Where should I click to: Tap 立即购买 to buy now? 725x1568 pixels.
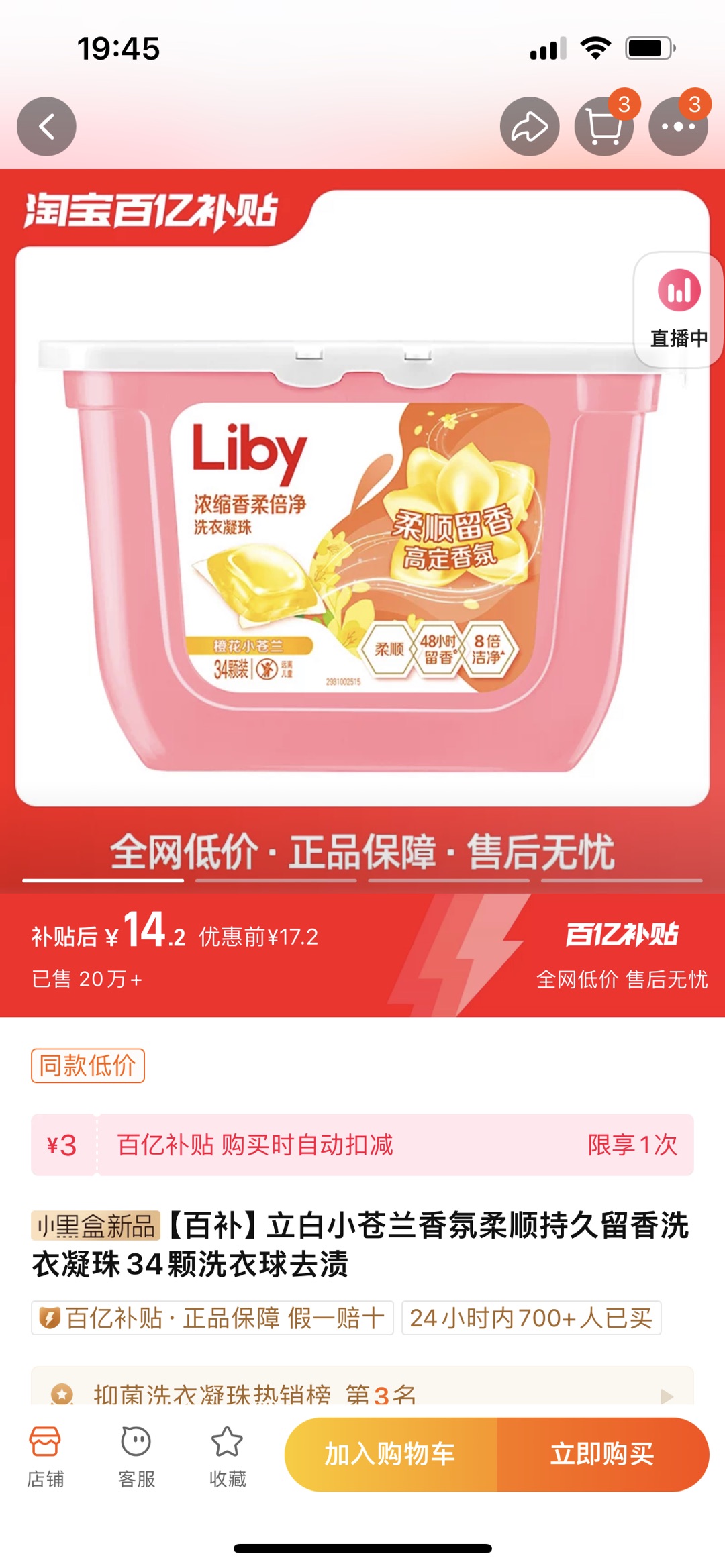point(602,1454)
